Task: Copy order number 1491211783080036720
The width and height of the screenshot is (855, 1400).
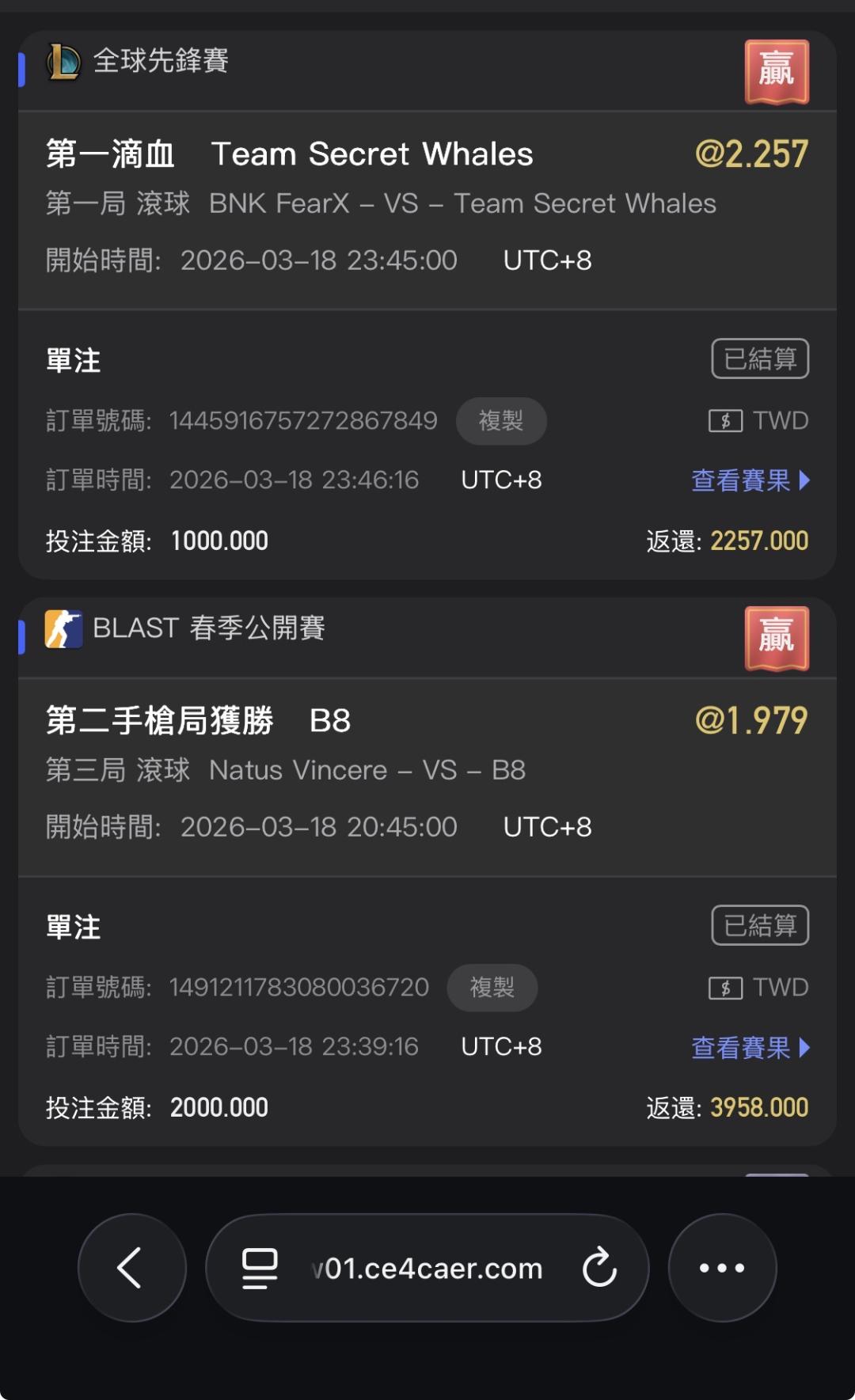Action: coord(492,987)
